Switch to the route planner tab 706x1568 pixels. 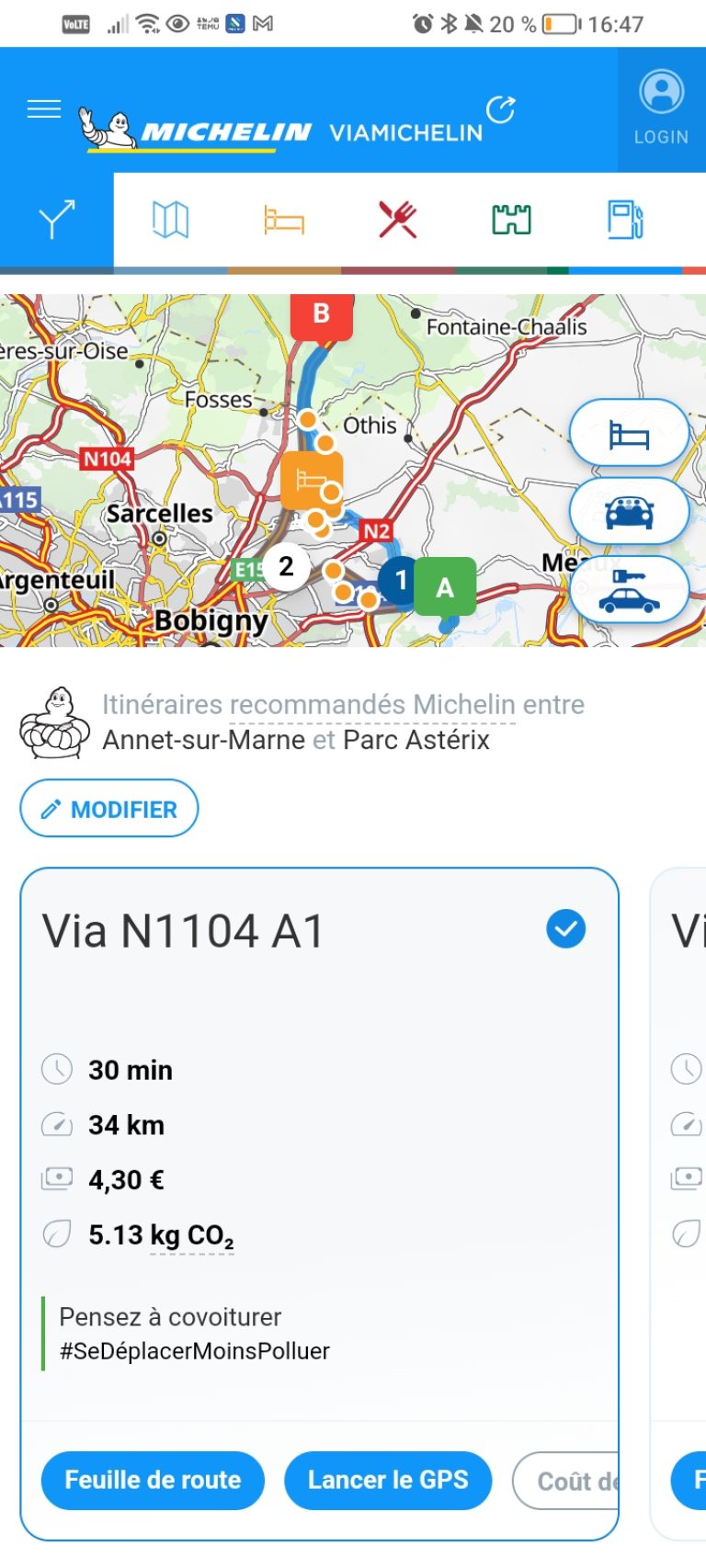pos(56,221)
